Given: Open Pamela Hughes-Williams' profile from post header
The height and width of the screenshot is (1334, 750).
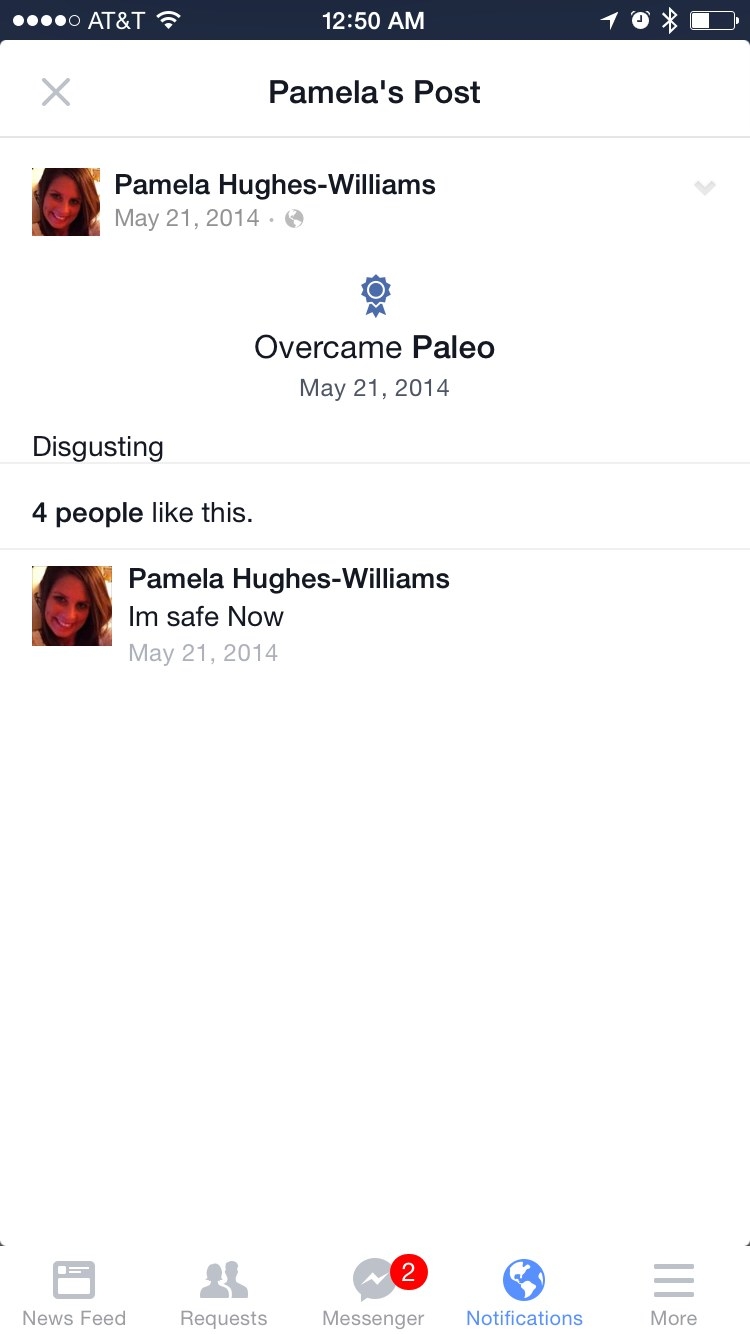Looking at the screenshot, I should point(275,185).
